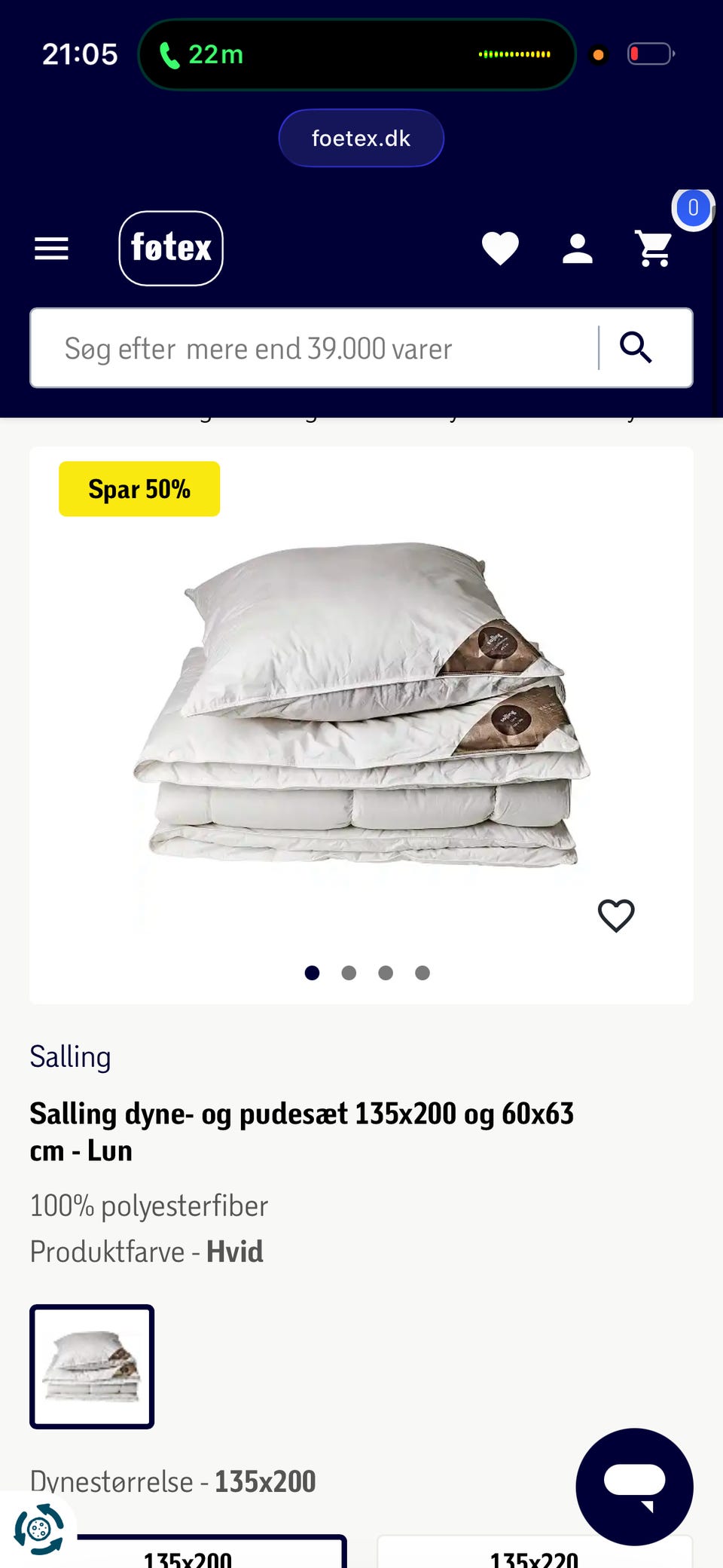Viewport: 723px width, 1568px height.
Task: Open the favorites heart in the header
Action: click(500, 248)
